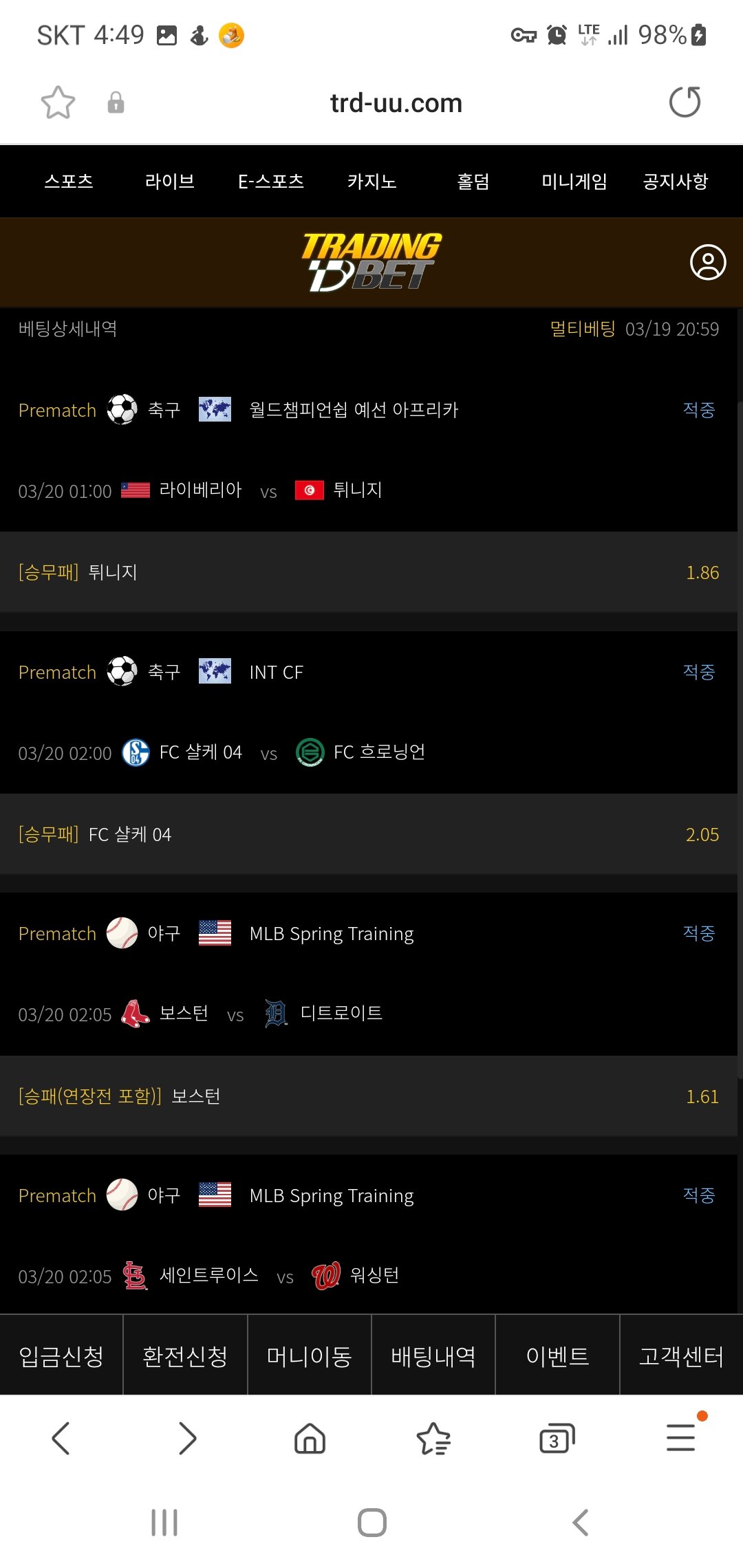
Task: Open 입금신청 deposit request
Action: coord(61,1356)
